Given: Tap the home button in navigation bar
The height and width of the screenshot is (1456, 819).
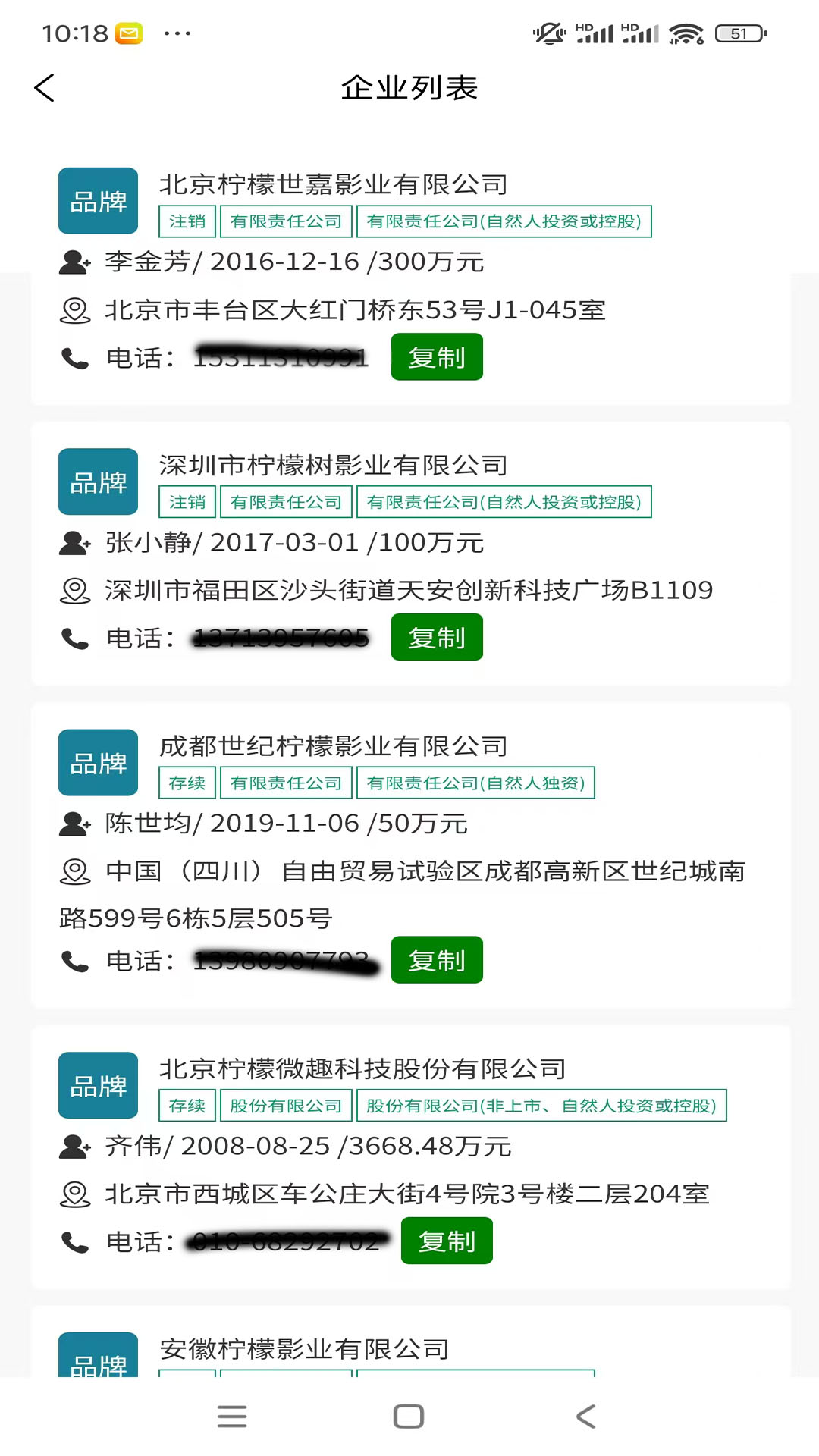Looking at the screenshot, I should 409,1414.
